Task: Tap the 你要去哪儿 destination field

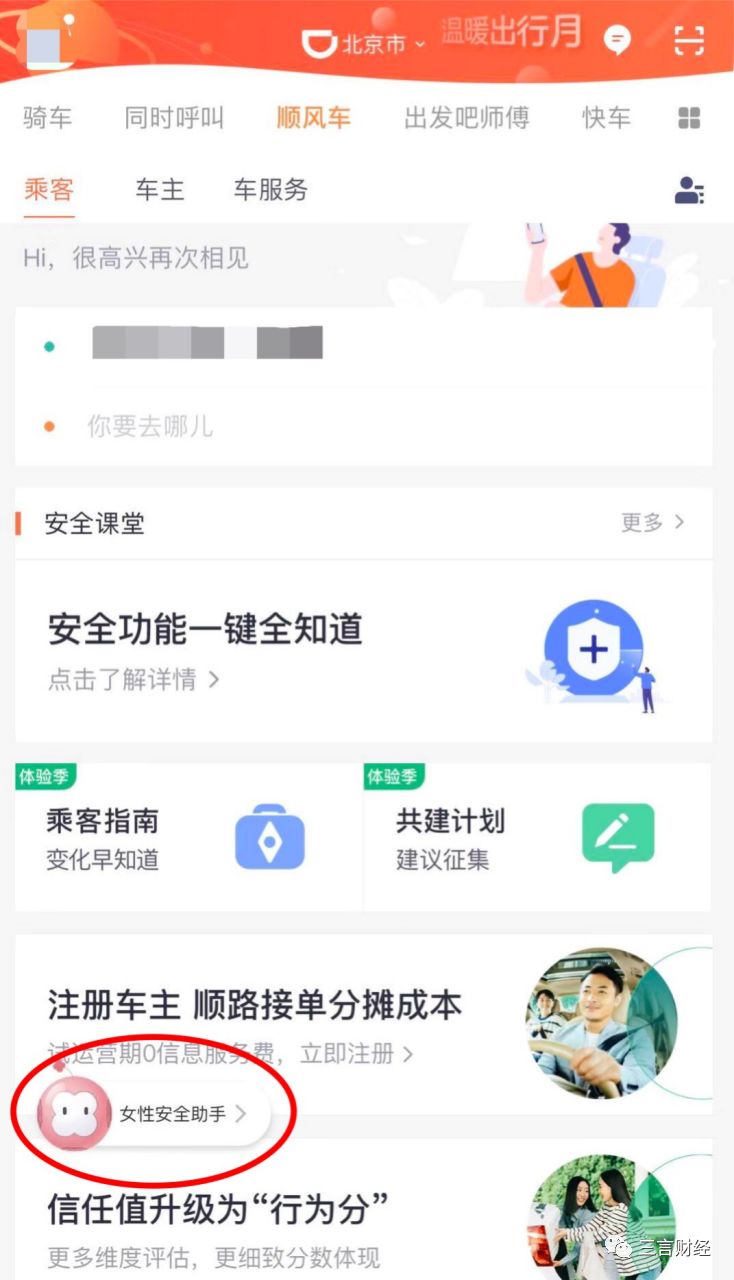Action: coord(364,427)
